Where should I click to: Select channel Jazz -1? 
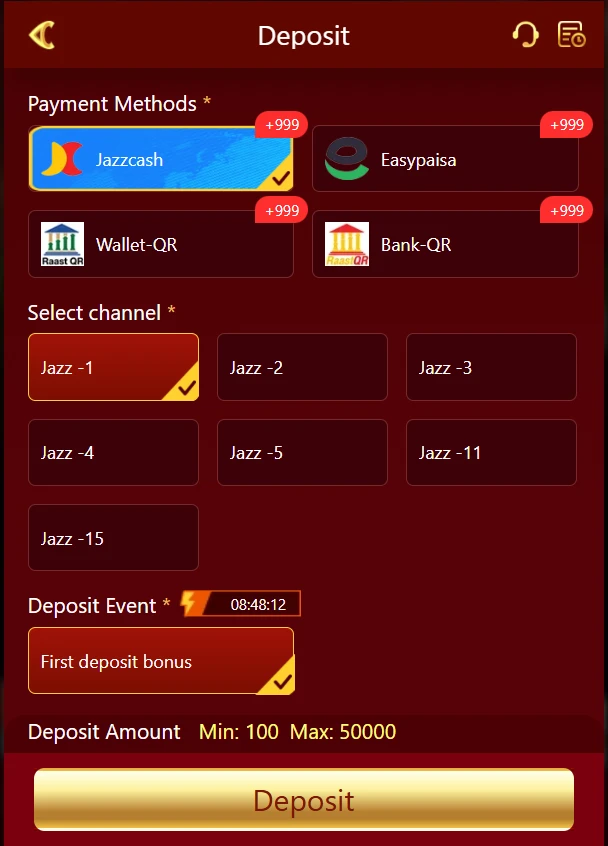[x=113, y=367]
